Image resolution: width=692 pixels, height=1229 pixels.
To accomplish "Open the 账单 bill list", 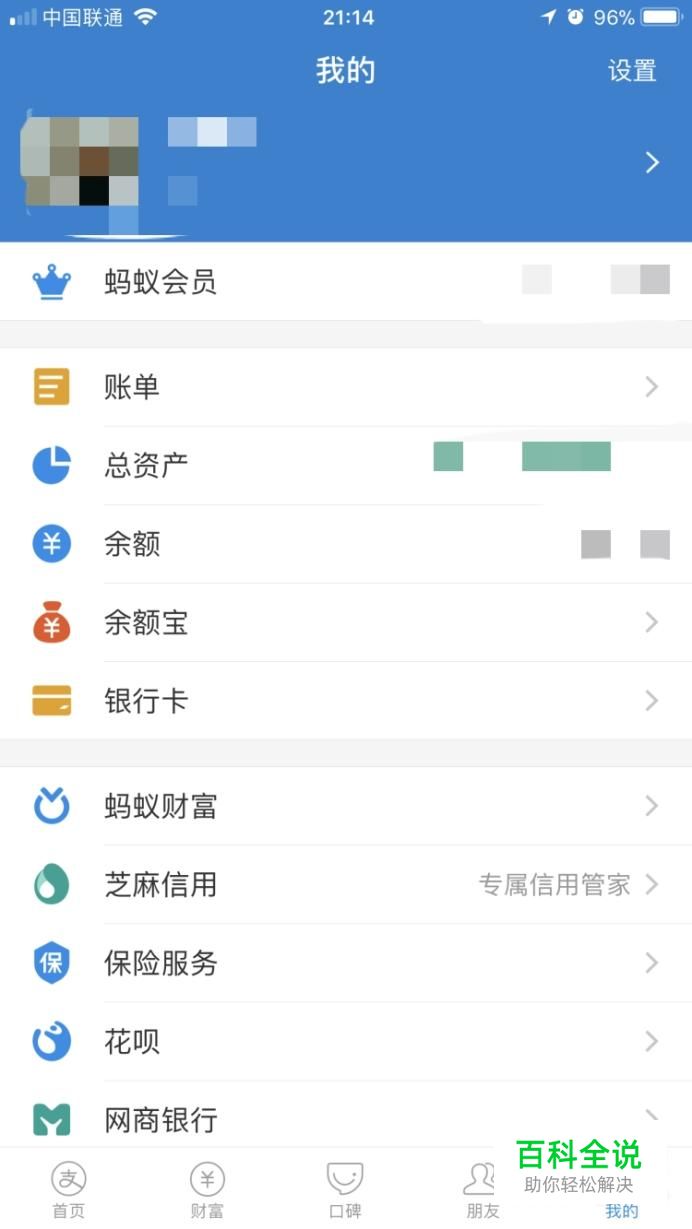I will tap(345, 387).
